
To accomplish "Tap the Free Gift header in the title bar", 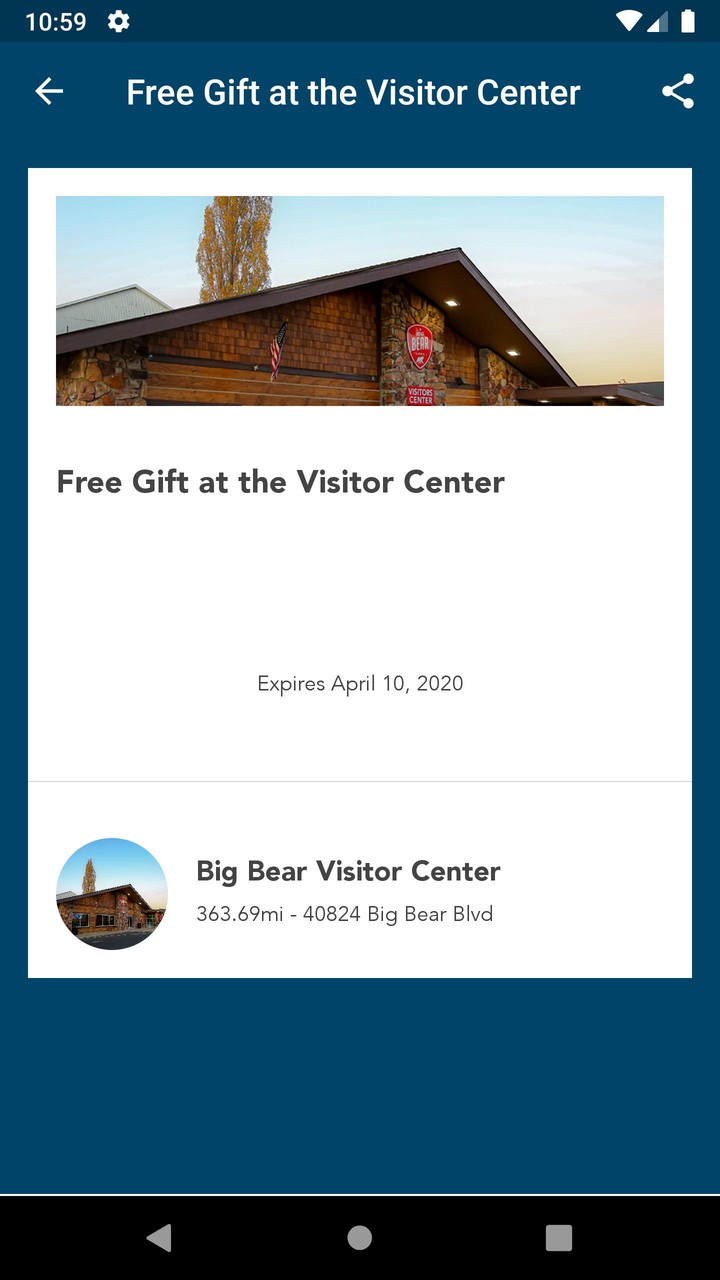I will (352, 91).
